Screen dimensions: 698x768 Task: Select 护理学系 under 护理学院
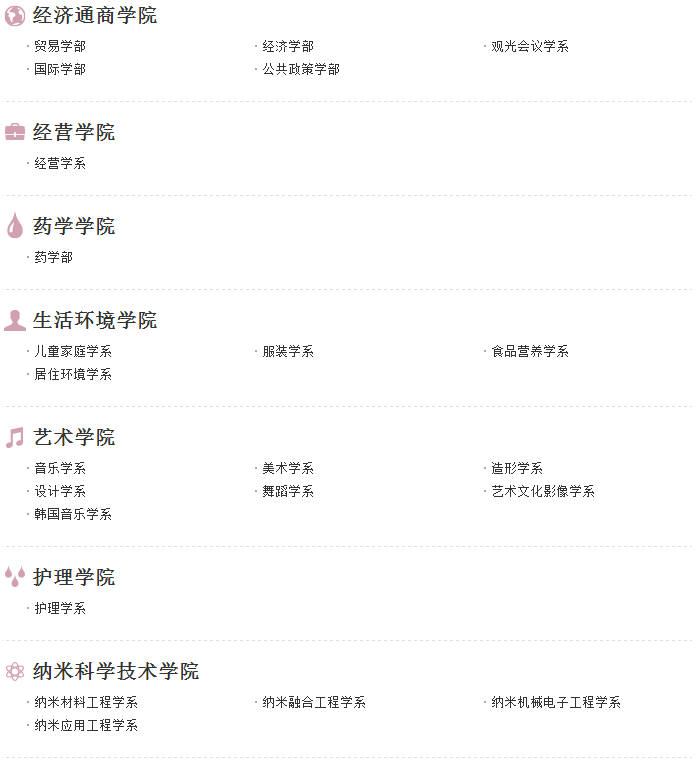(60, 609)
